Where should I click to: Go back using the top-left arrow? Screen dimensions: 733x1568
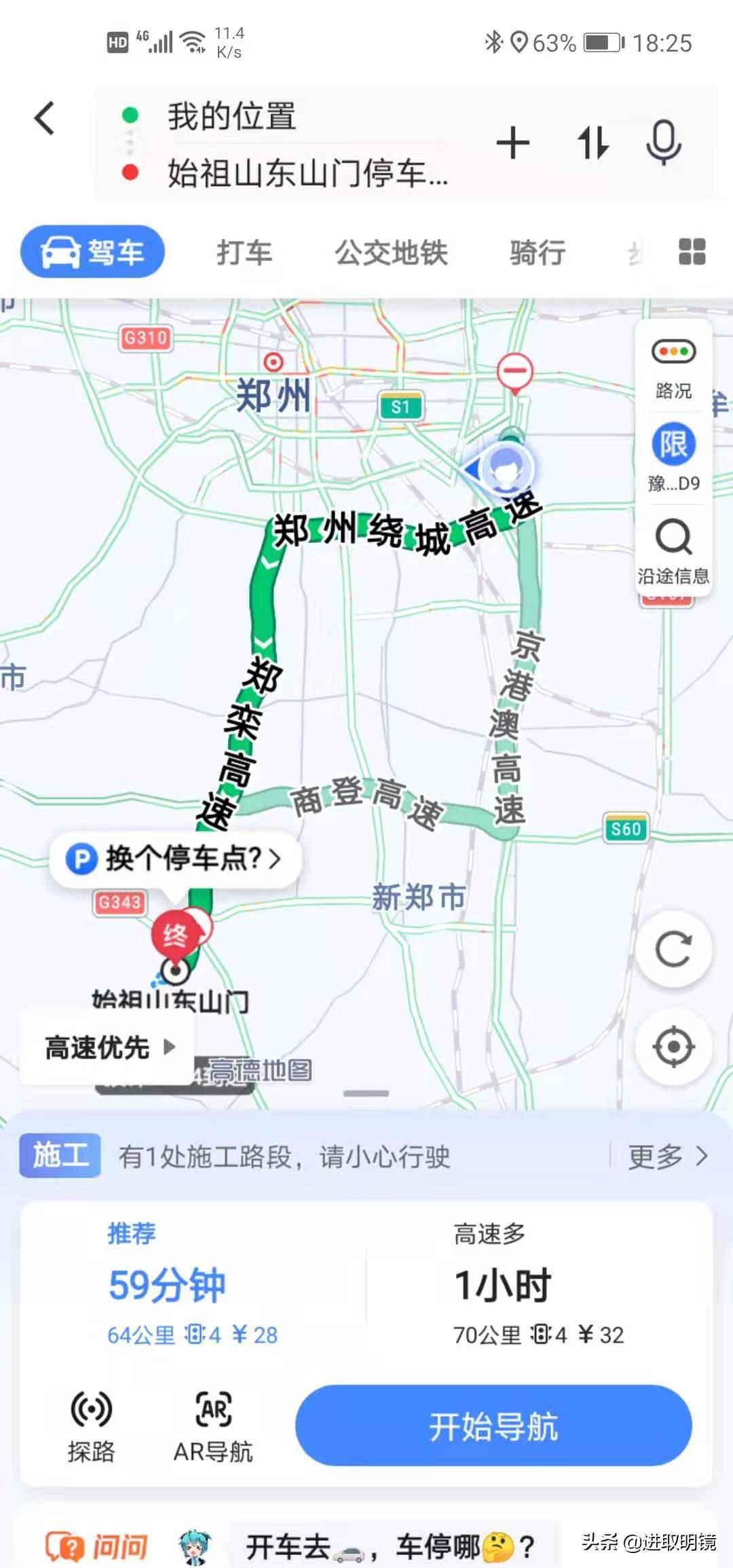(x=45, y=118)
